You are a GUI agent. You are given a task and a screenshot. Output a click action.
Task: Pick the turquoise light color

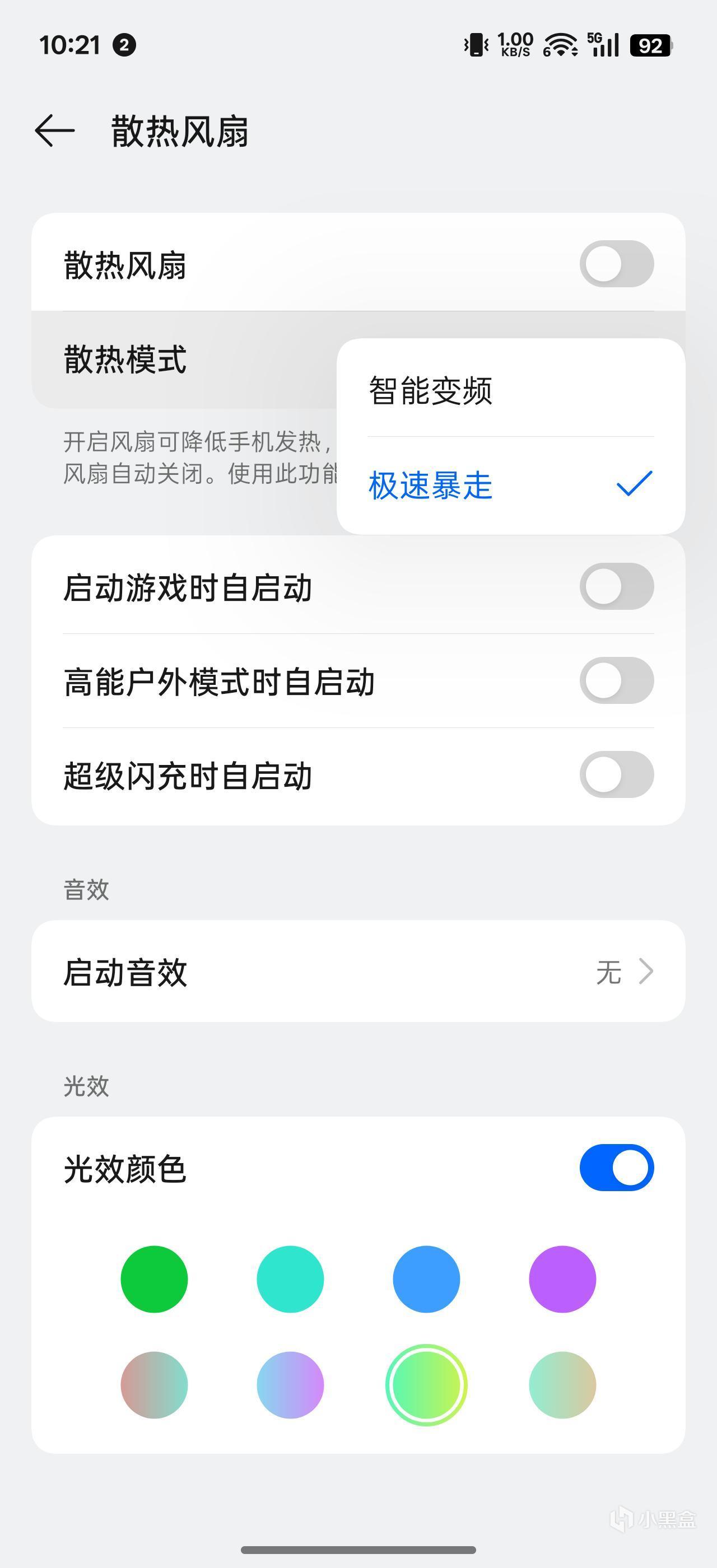(290, 1279)
